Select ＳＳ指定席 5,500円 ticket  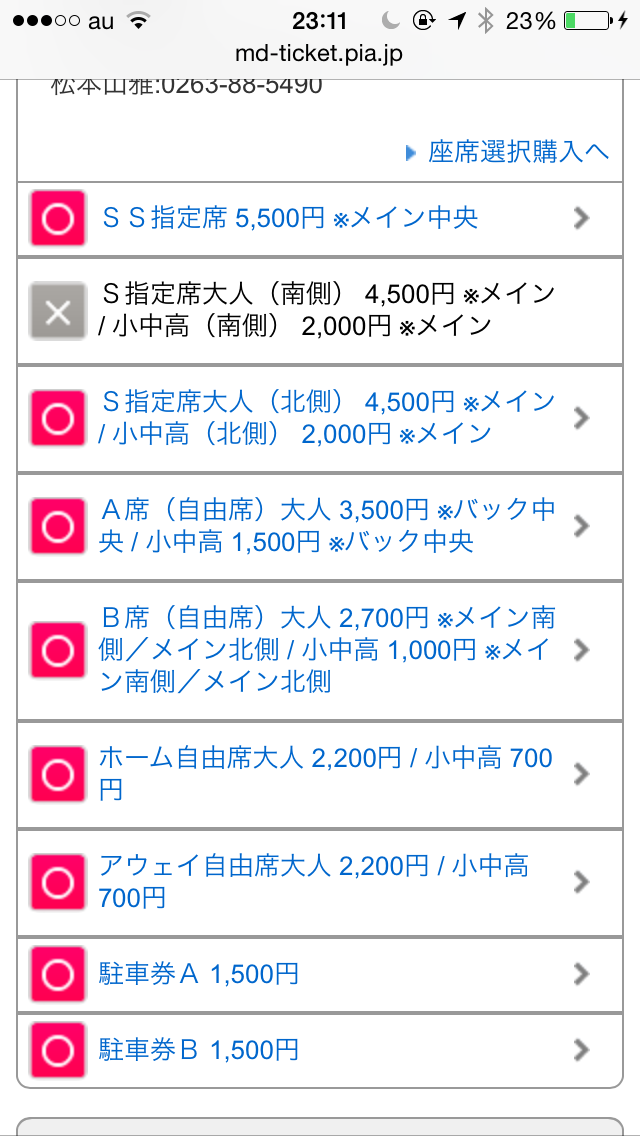[290, 218]
